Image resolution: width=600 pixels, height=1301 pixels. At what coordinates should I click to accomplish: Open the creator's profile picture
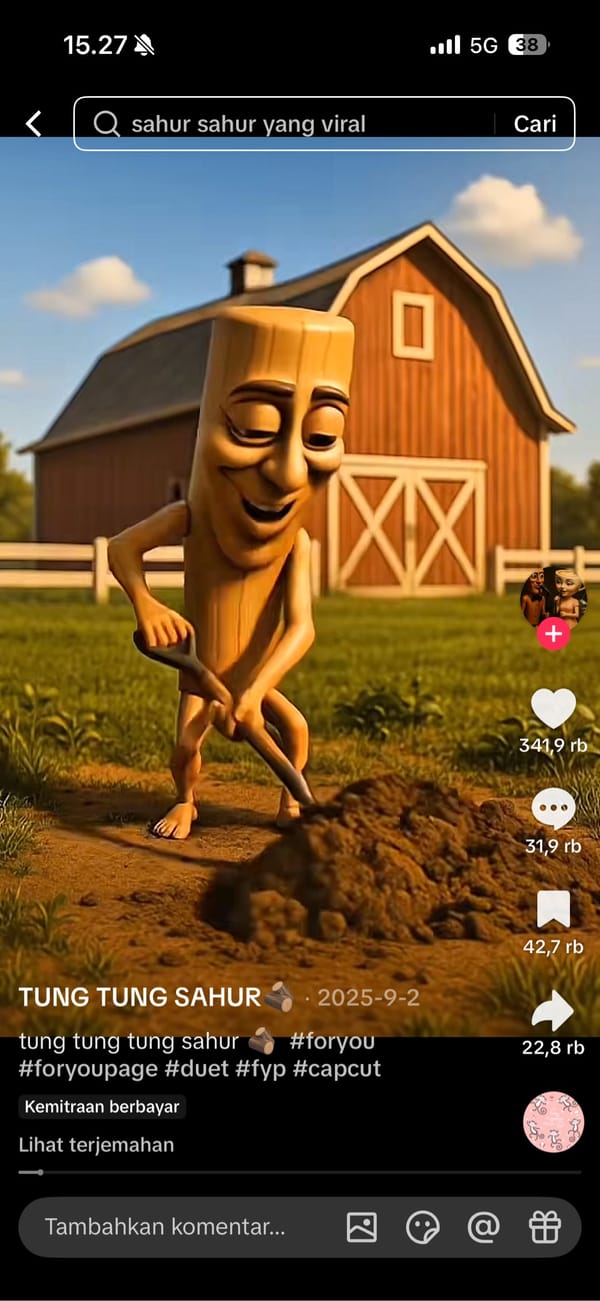[x=553, y=597]
